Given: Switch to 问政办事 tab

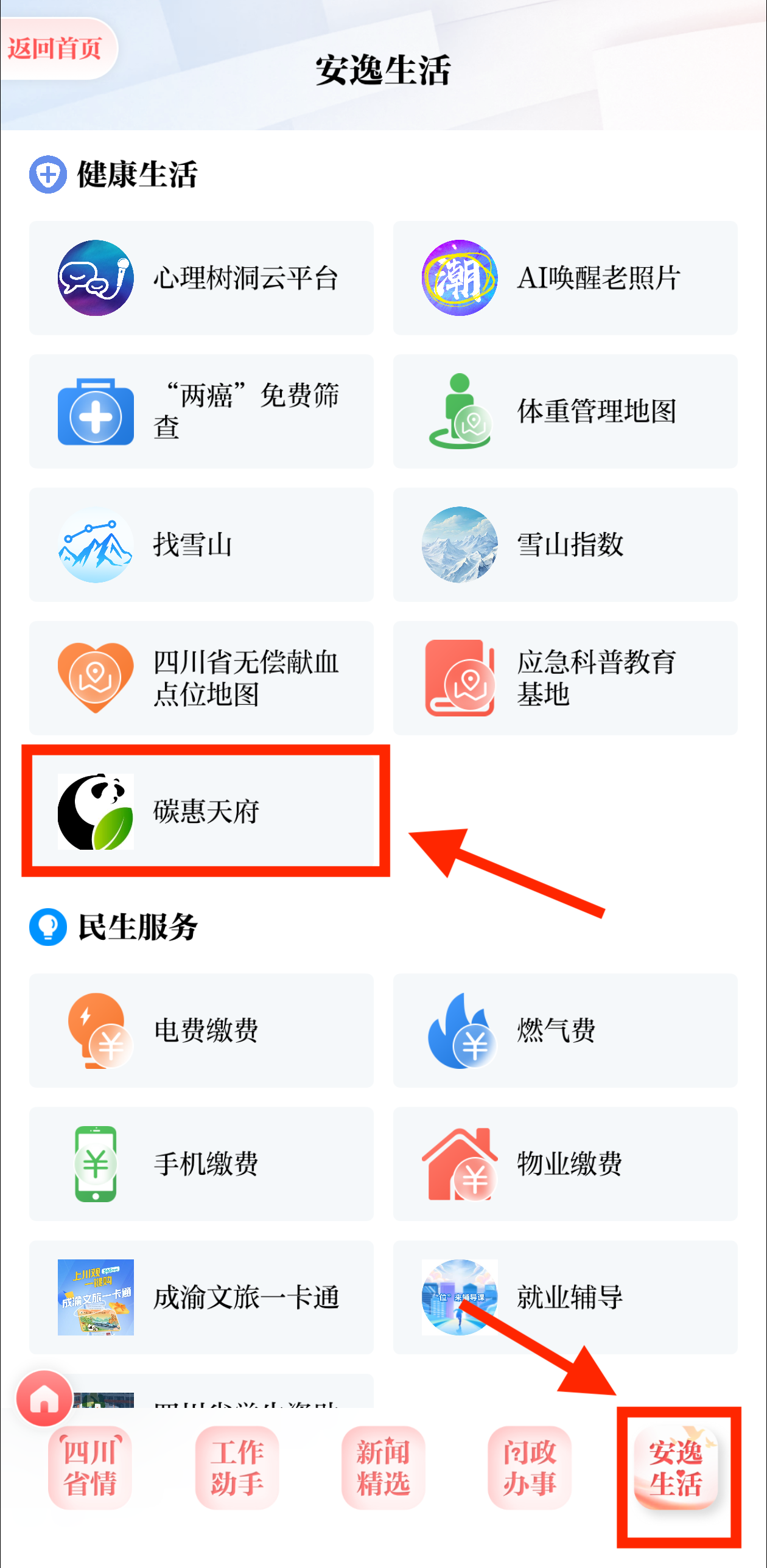Looking at the screenshot, I should pos(529,1468).
